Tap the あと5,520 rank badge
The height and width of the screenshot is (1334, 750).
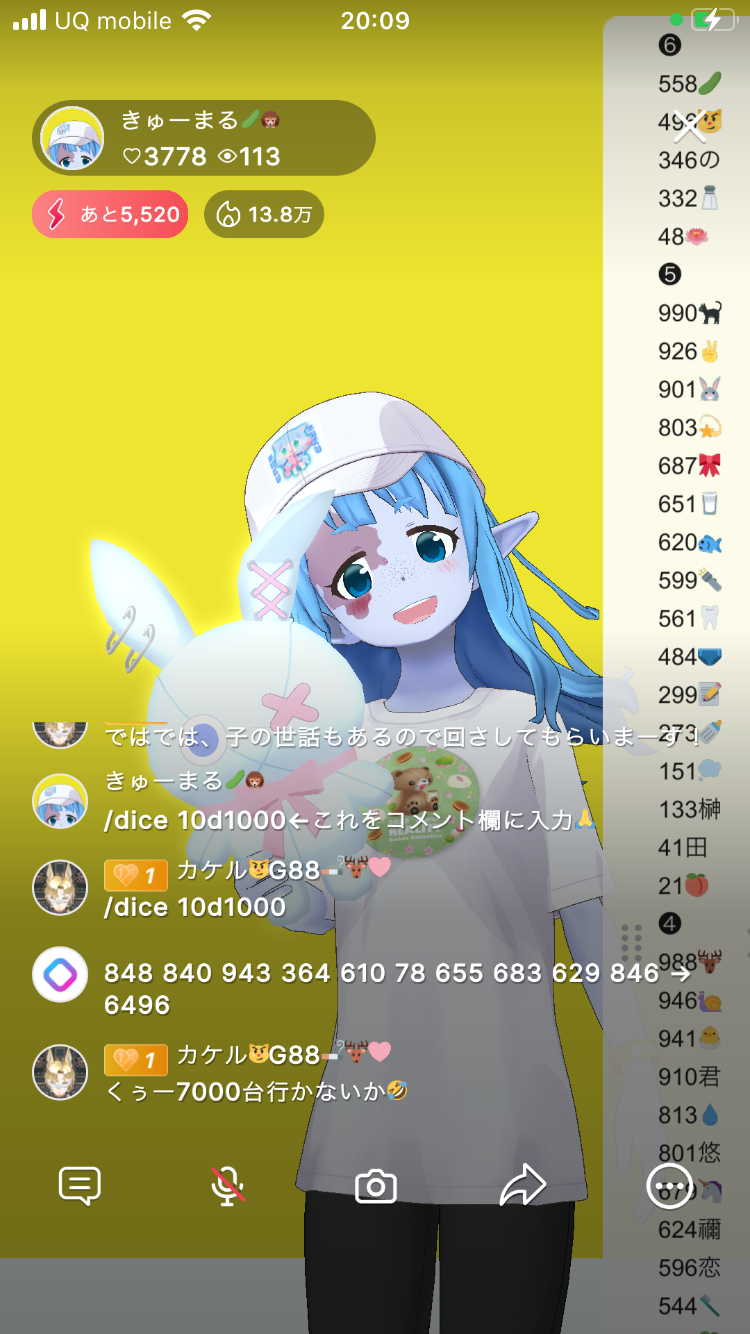(x=110, y=214)
